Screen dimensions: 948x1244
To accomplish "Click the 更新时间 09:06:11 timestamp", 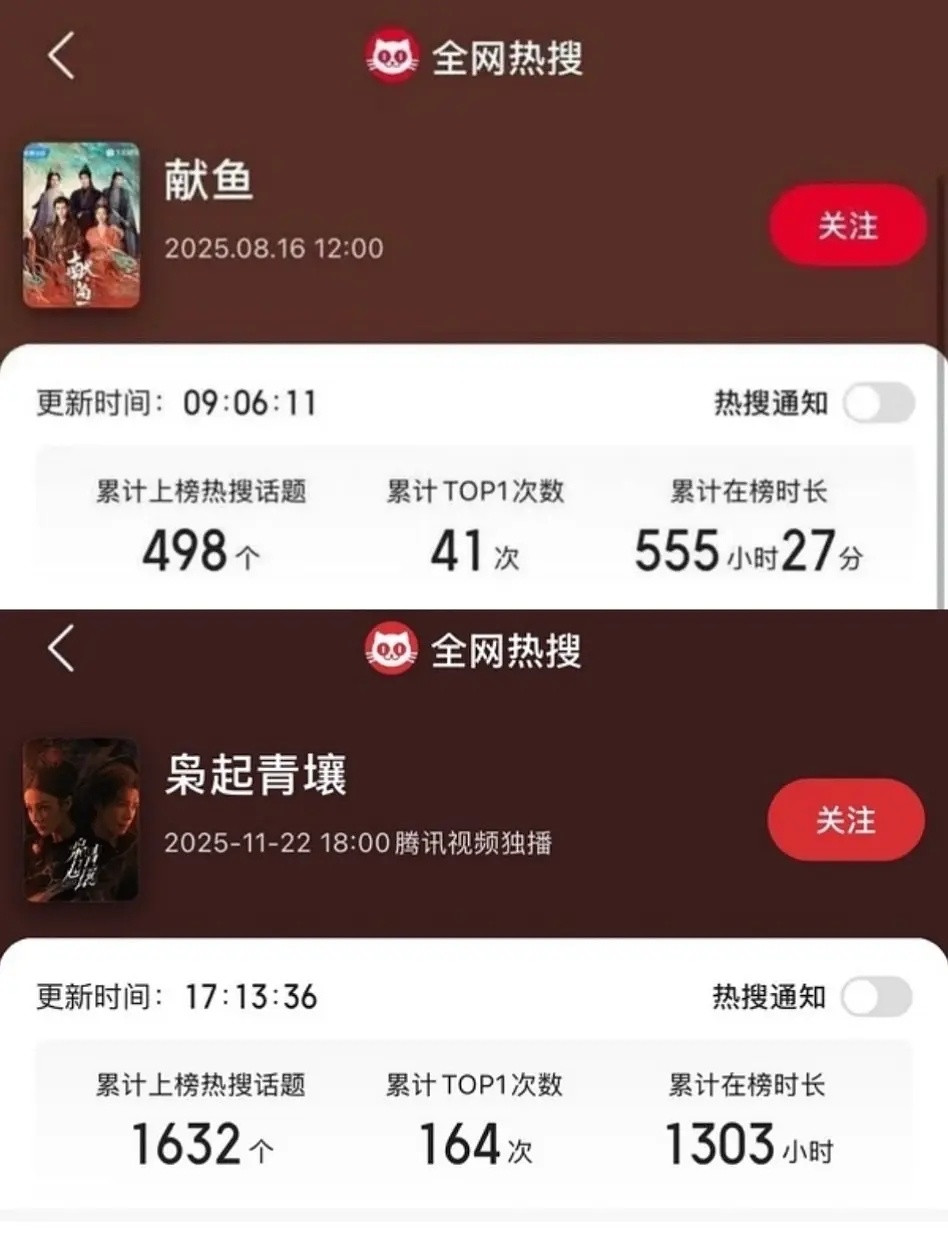I will pyautogui.click(x=175, y=401).
